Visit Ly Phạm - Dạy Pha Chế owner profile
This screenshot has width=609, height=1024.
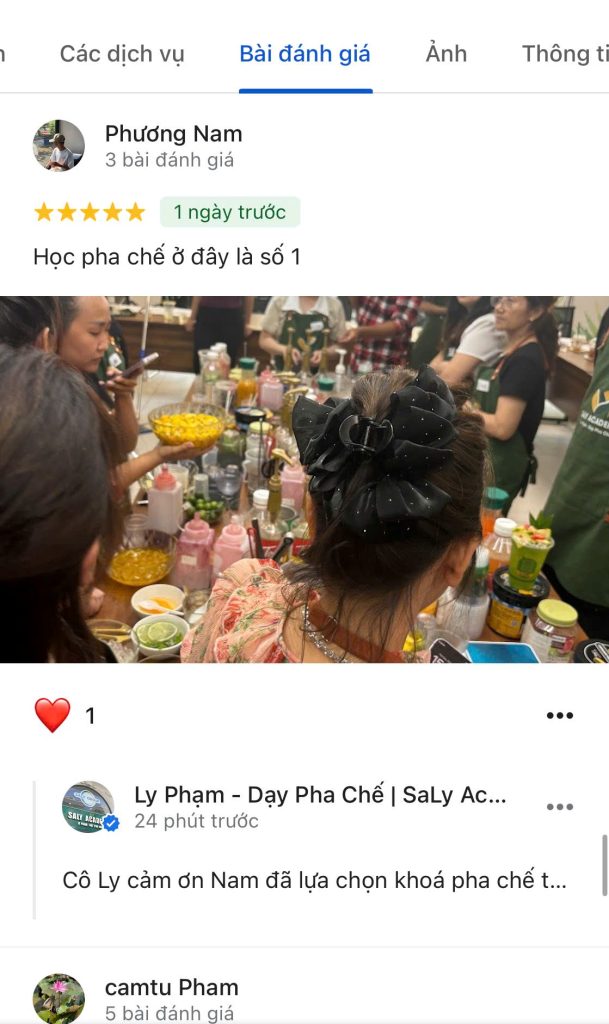320,795
